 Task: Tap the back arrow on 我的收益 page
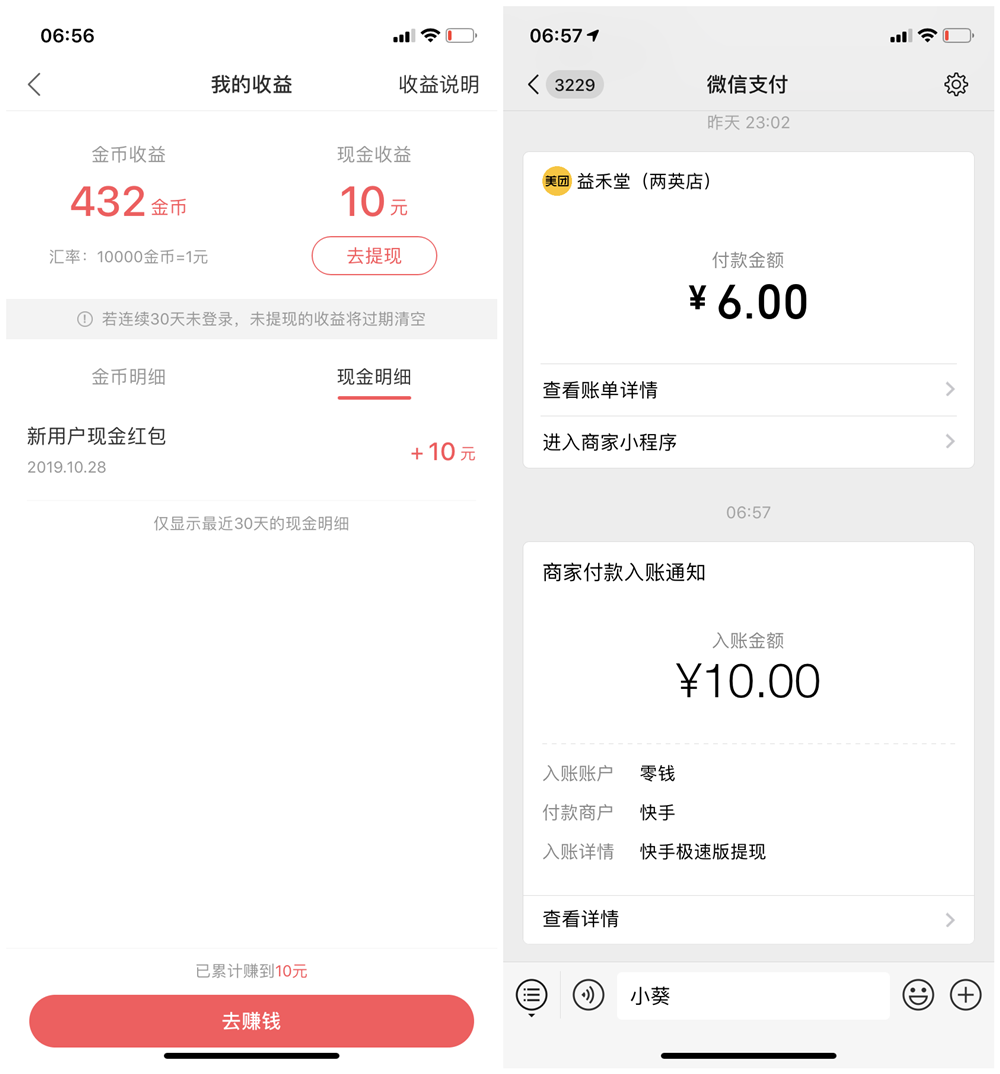(34, 84)
